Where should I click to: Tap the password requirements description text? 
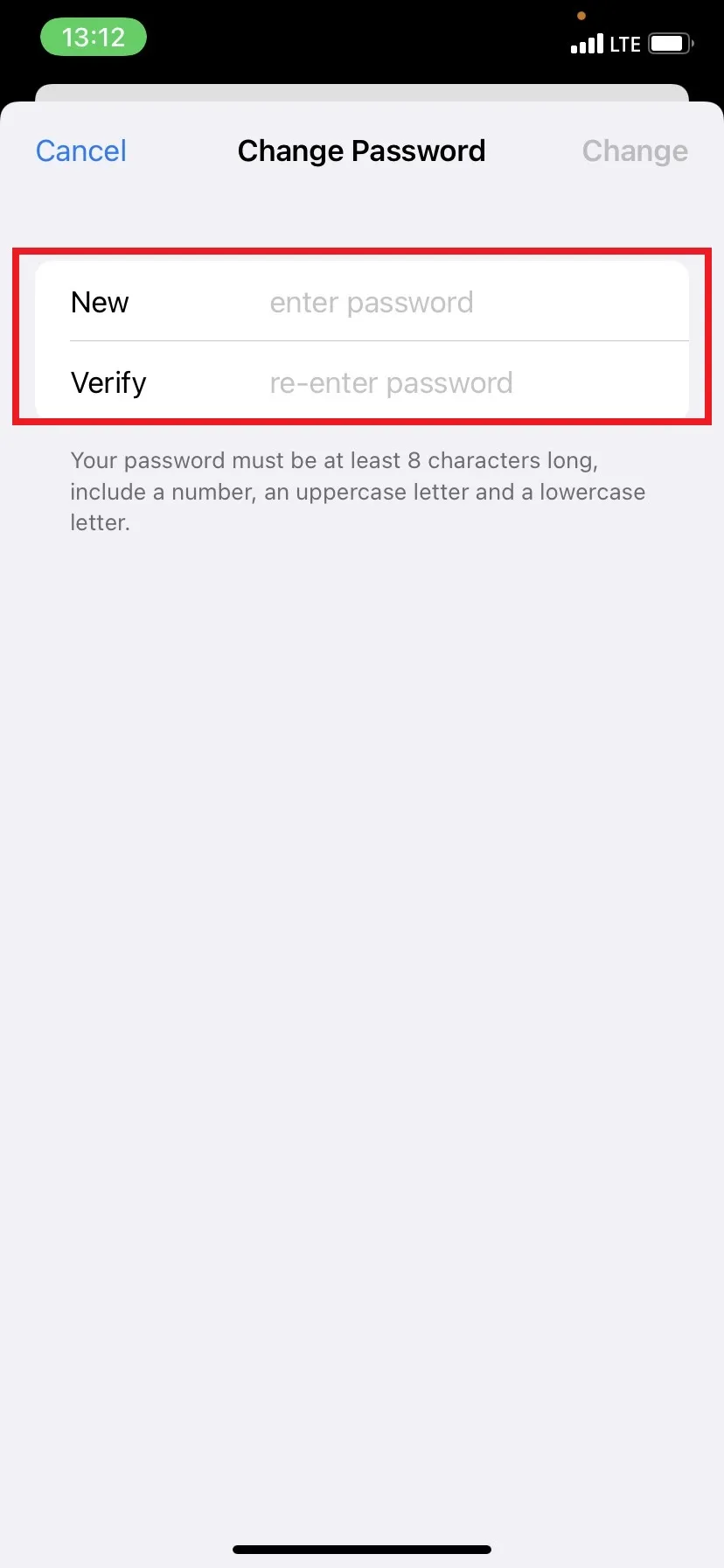pos(358,491)
